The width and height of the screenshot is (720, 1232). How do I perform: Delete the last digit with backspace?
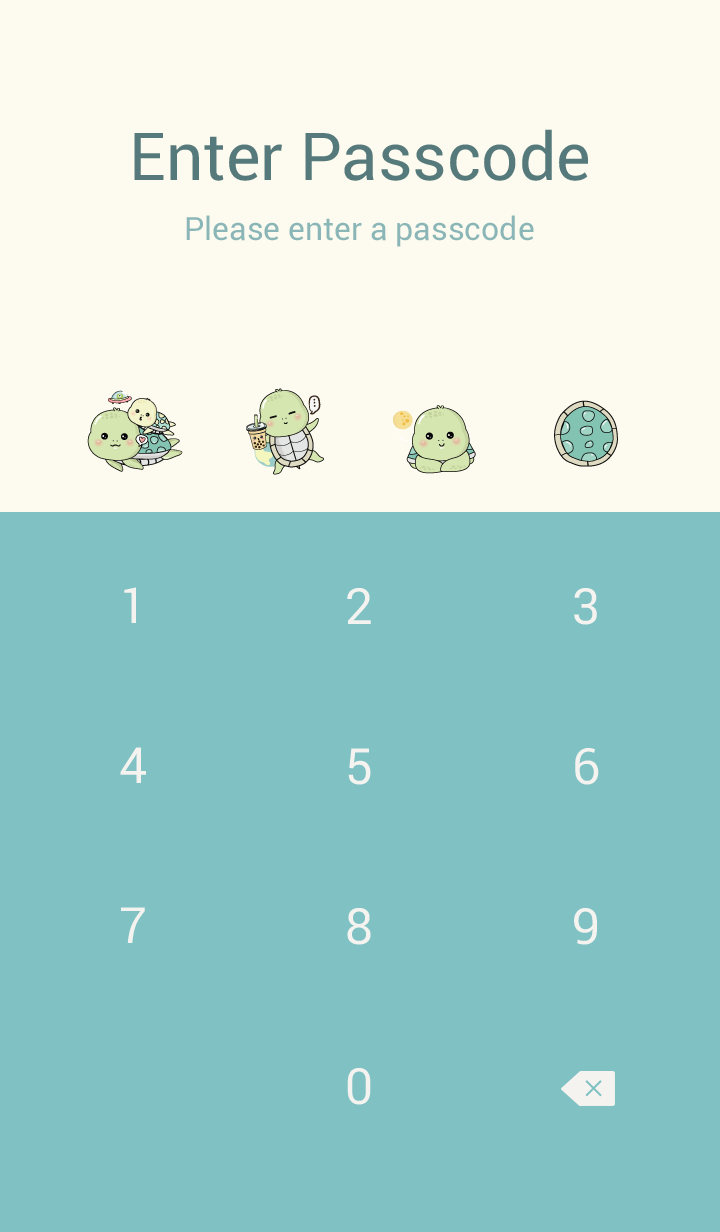click(588, 1088)
